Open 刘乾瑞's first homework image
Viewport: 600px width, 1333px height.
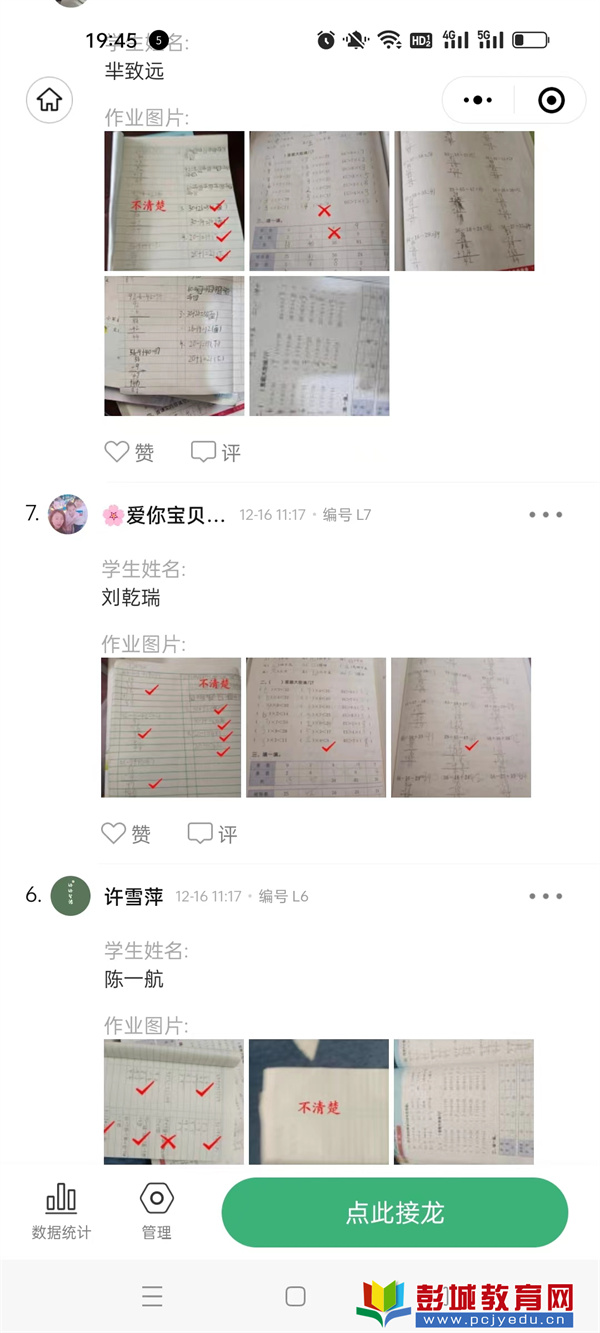click(171, 727)
